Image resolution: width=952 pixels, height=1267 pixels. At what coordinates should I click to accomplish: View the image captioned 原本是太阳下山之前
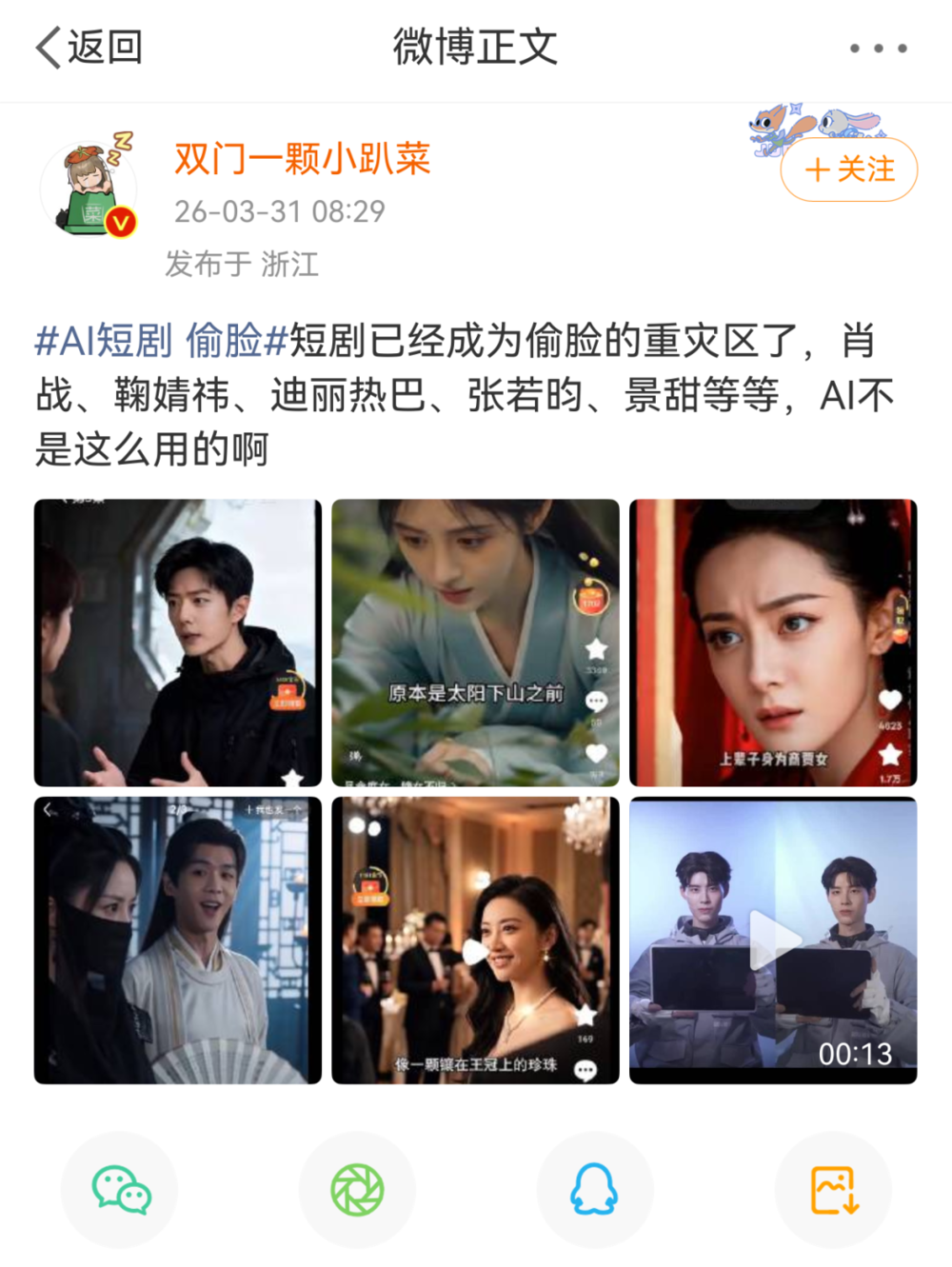[475, 643]
